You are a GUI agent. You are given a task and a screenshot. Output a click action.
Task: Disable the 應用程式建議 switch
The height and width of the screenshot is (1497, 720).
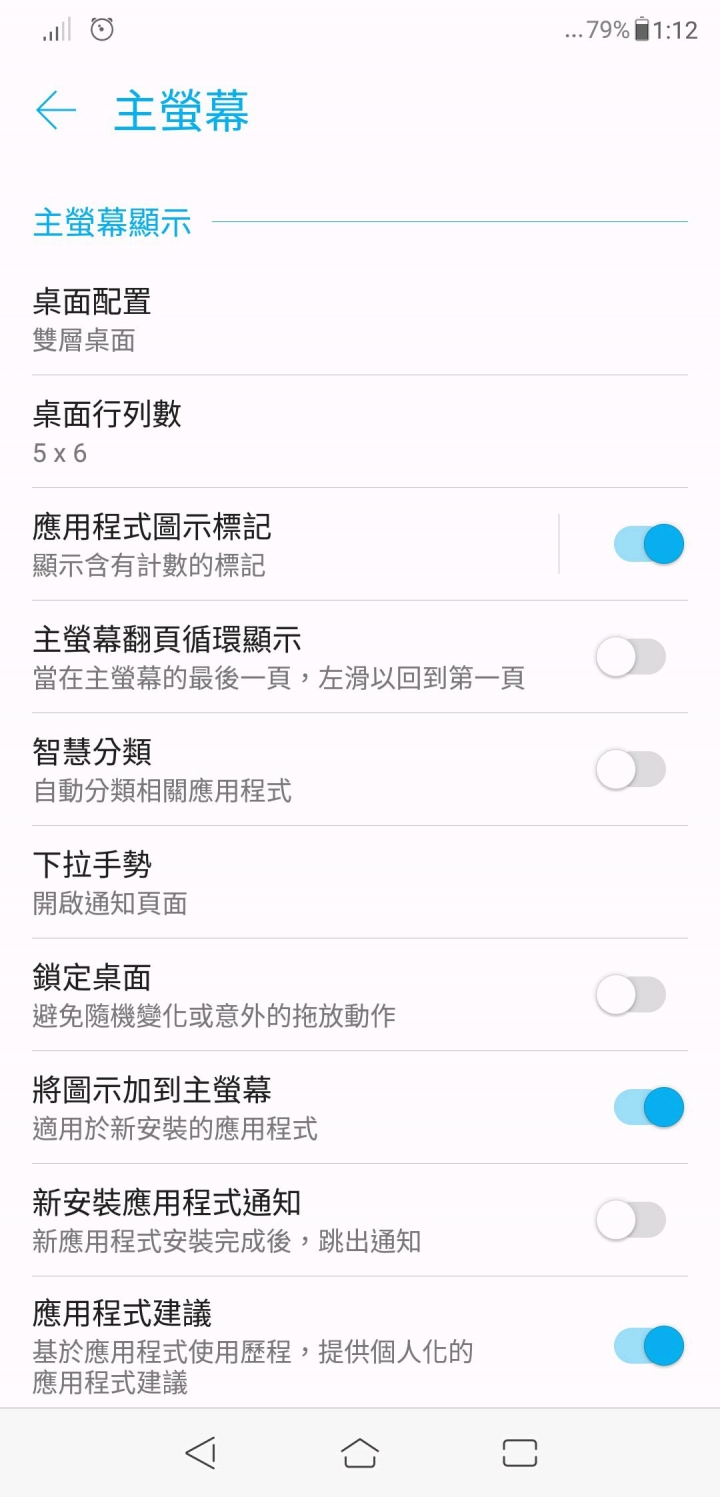(649, 1345)
